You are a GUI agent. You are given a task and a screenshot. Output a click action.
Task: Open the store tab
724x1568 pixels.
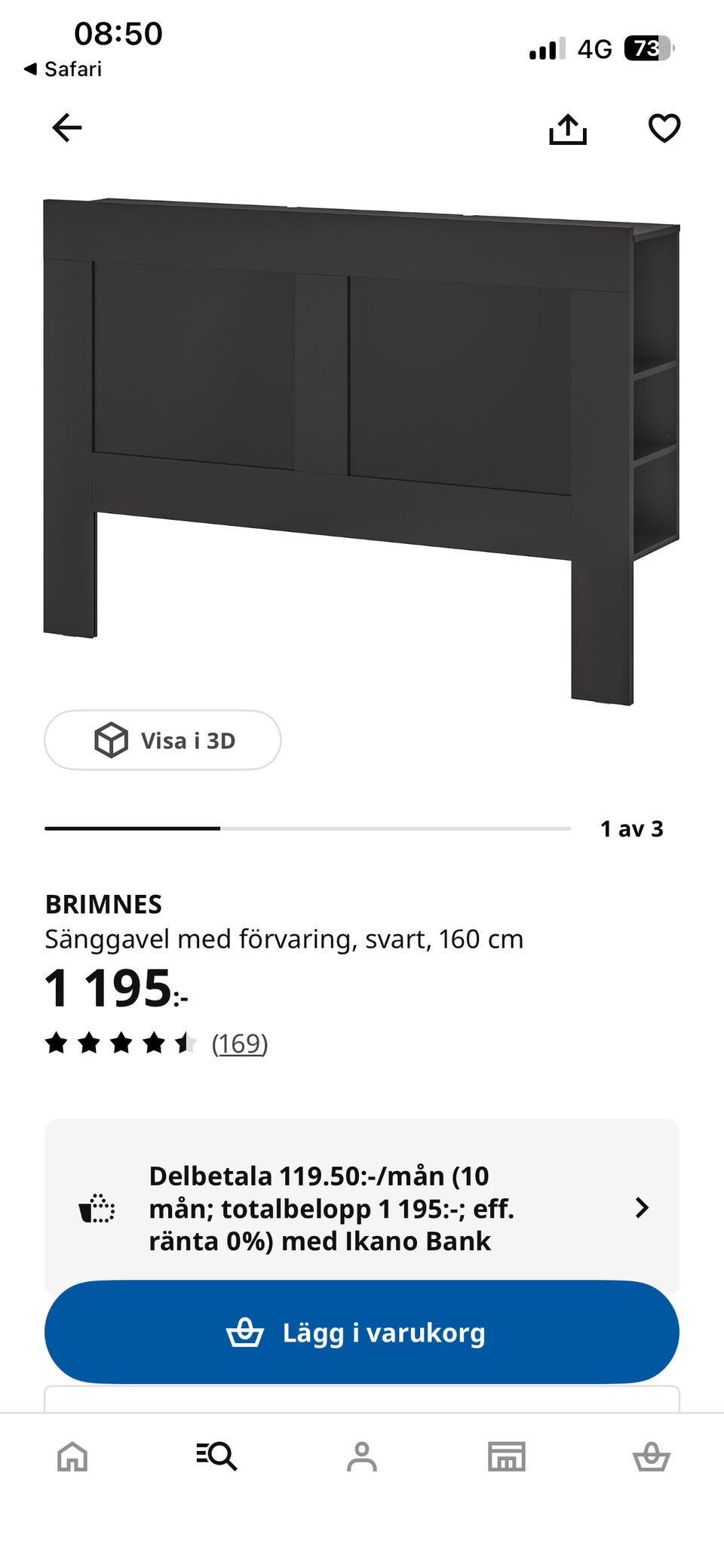(507, 1456)
